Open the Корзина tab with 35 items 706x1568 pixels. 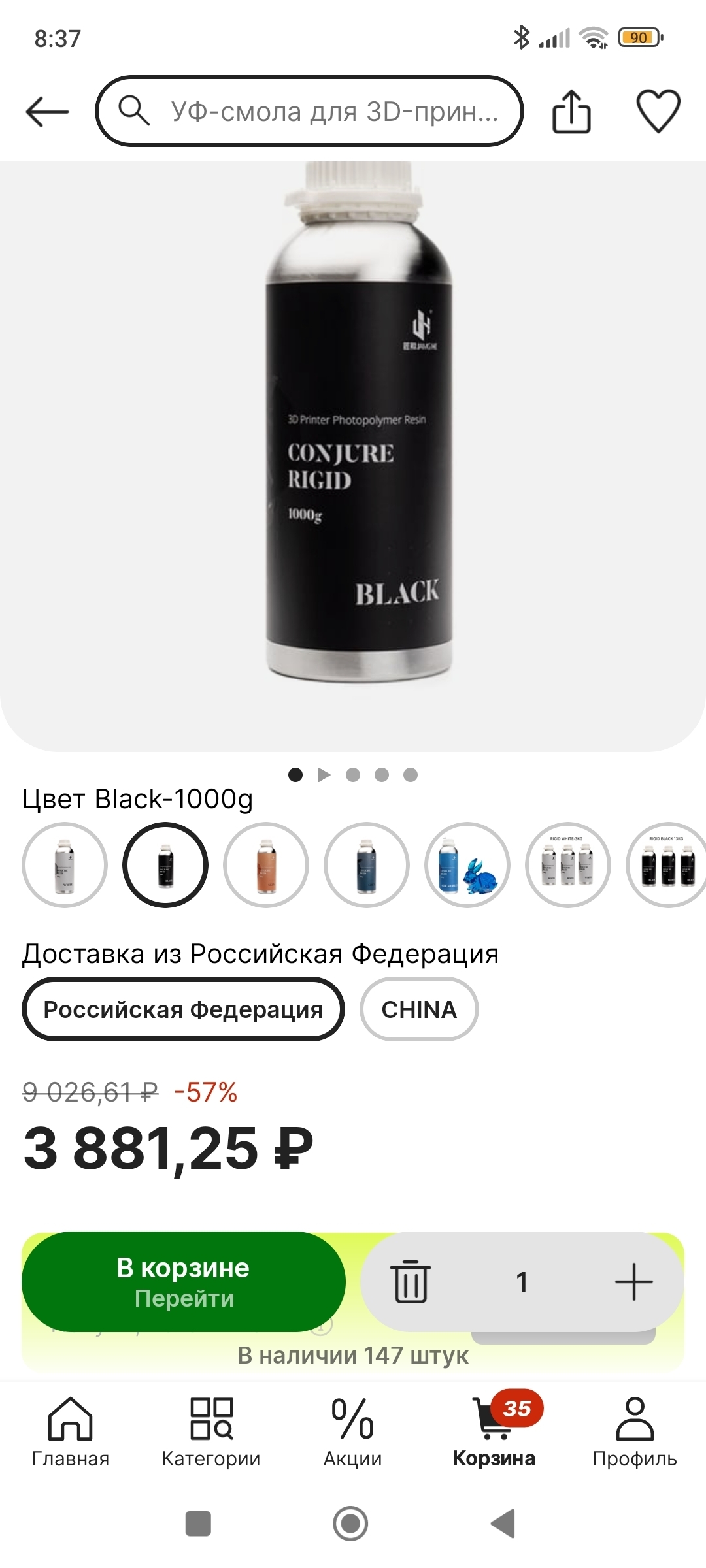[494, 1432]
